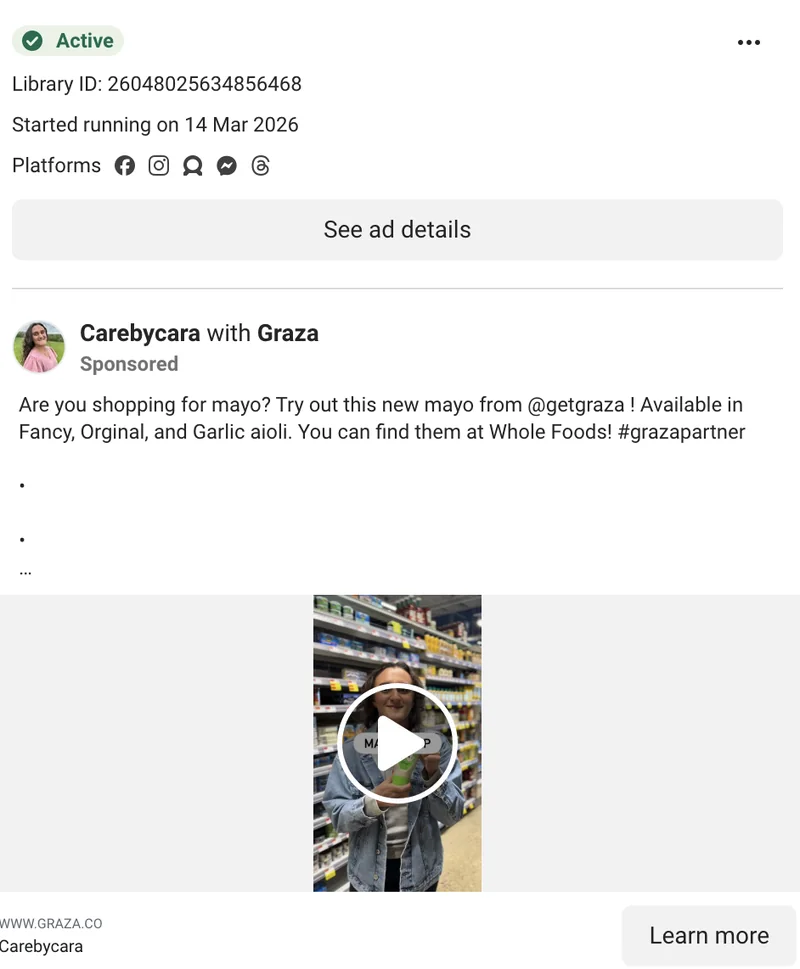
Task: Click the Learn more button
Action: coord(709,935)
